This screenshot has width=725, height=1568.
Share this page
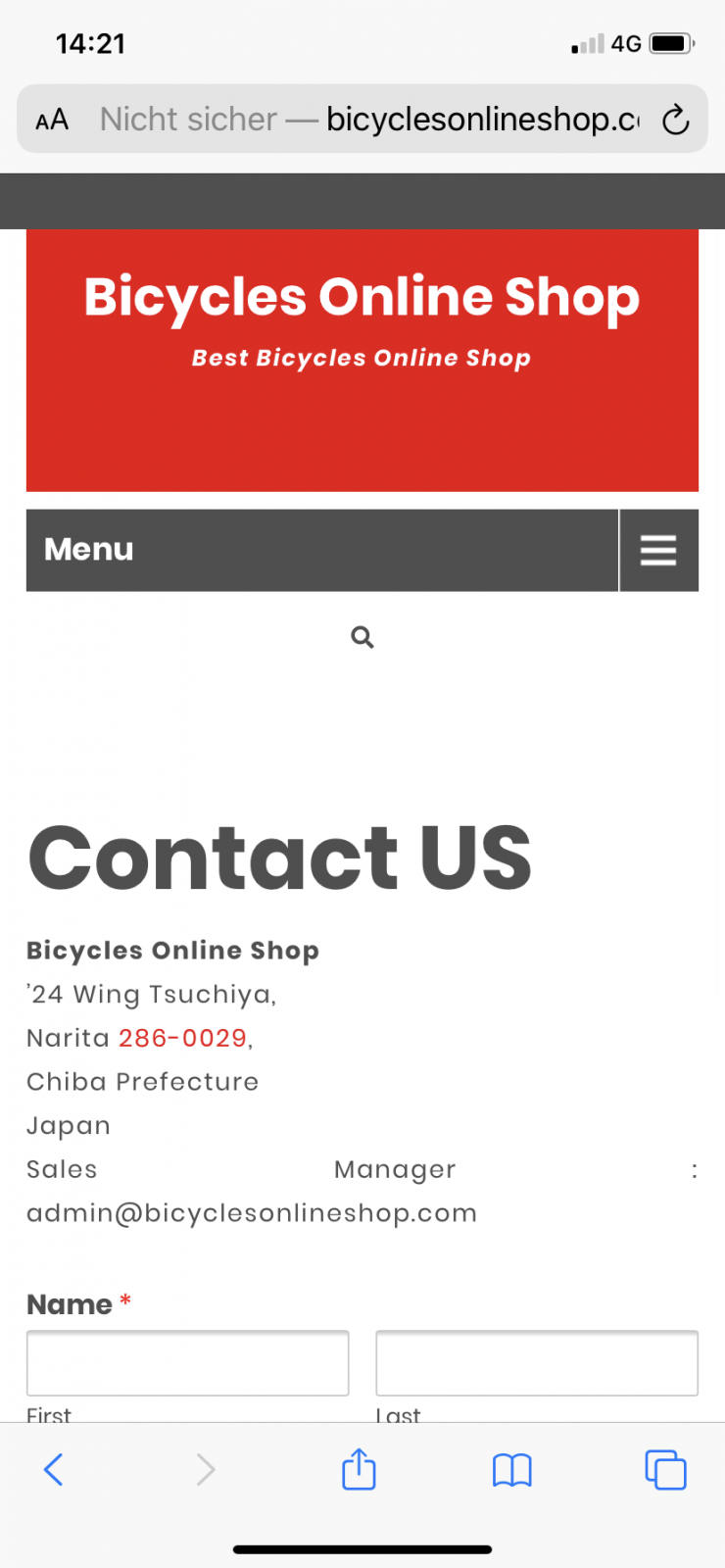[x=359, y=1469]
